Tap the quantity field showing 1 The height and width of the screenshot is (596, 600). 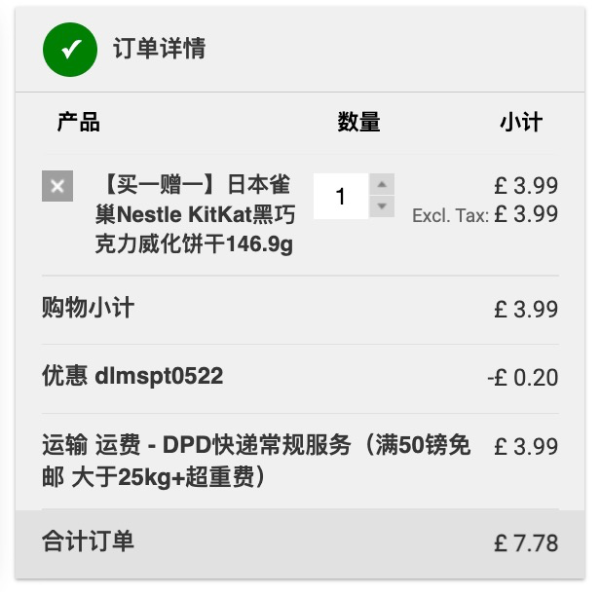[340, 196]
